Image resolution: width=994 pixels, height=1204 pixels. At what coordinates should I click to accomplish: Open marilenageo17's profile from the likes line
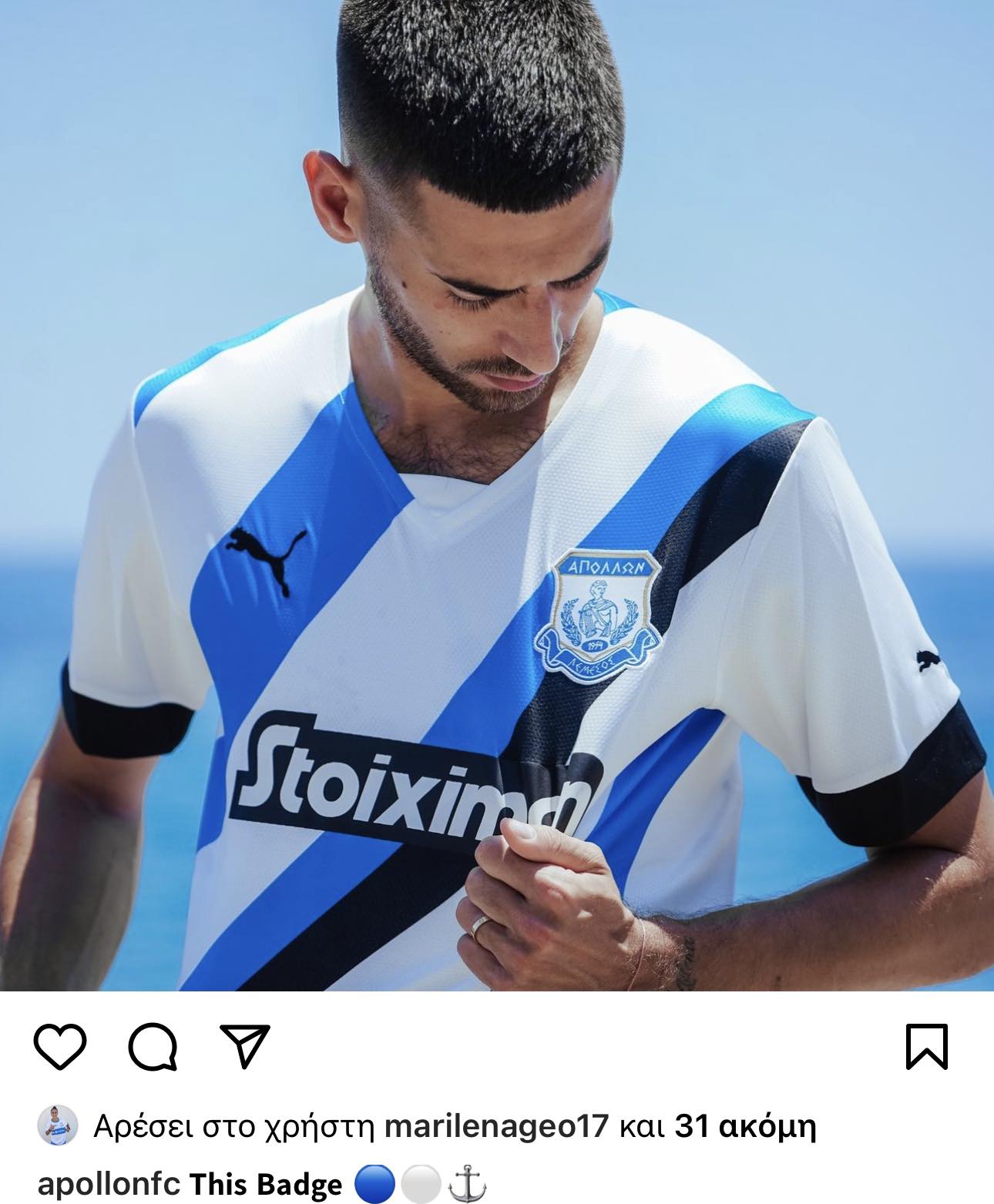[496, 1127]
